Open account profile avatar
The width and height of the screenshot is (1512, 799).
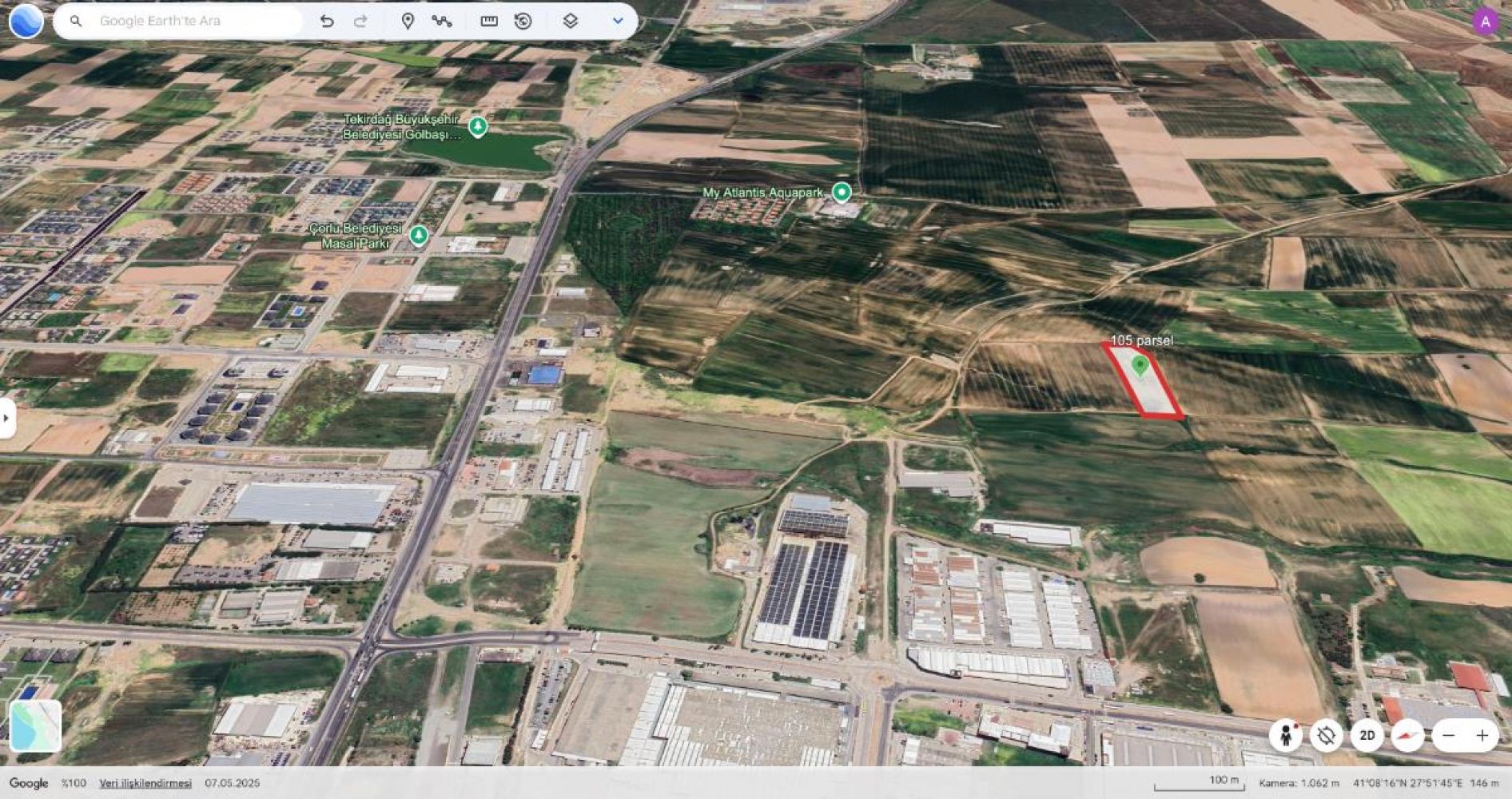point(1485,22)
